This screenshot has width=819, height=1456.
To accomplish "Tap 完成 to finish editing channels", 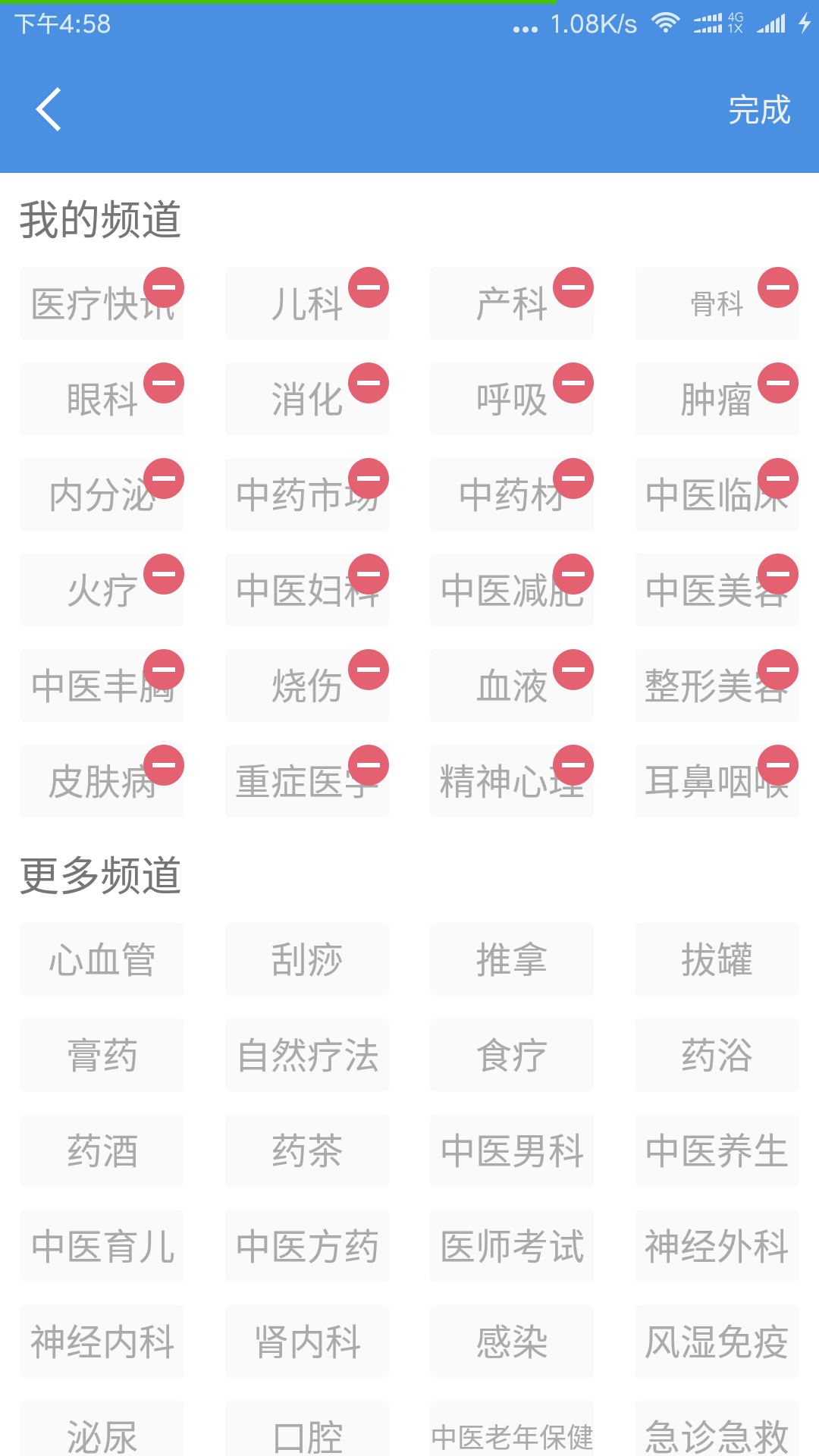I will [758, 110].
